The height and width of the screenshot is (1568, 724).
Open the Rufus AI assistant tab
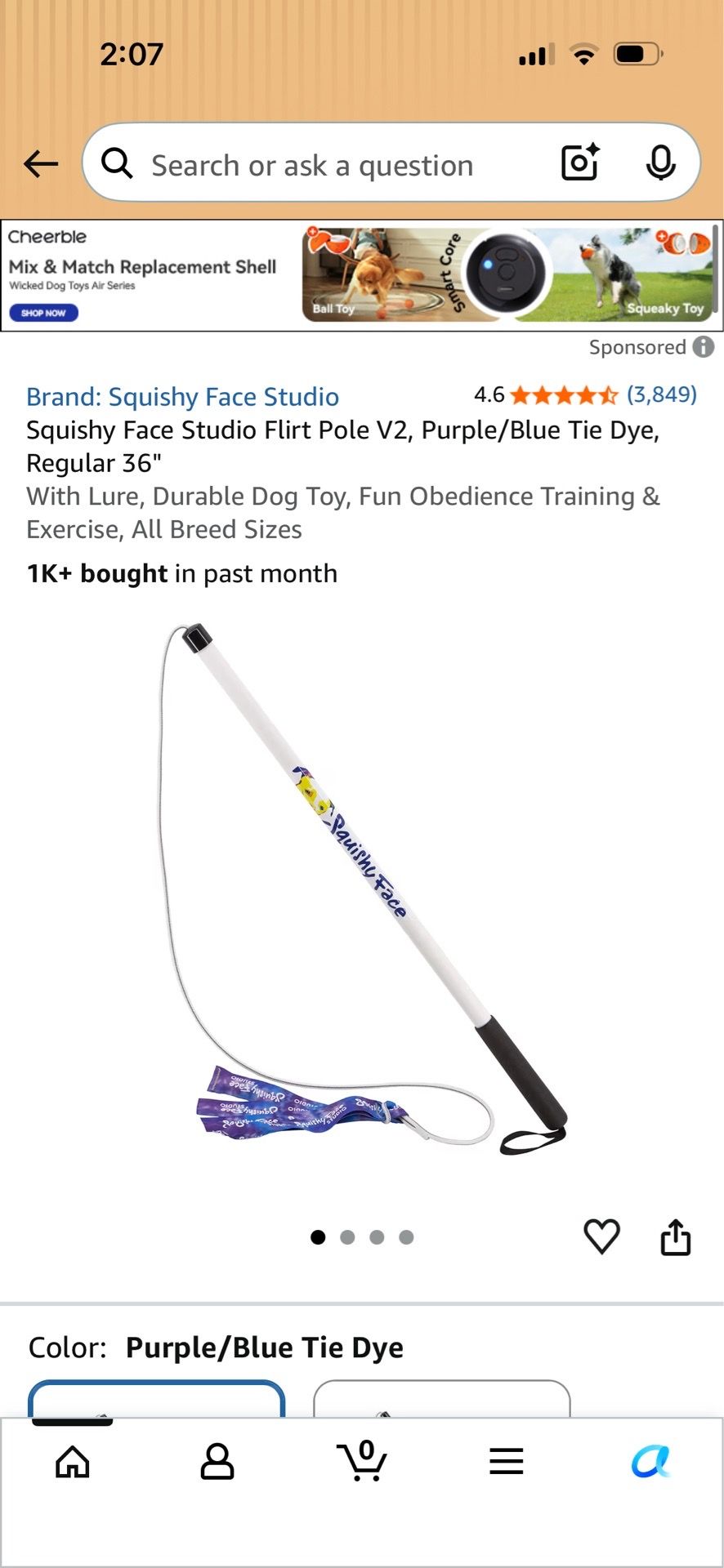point(651,1462)
